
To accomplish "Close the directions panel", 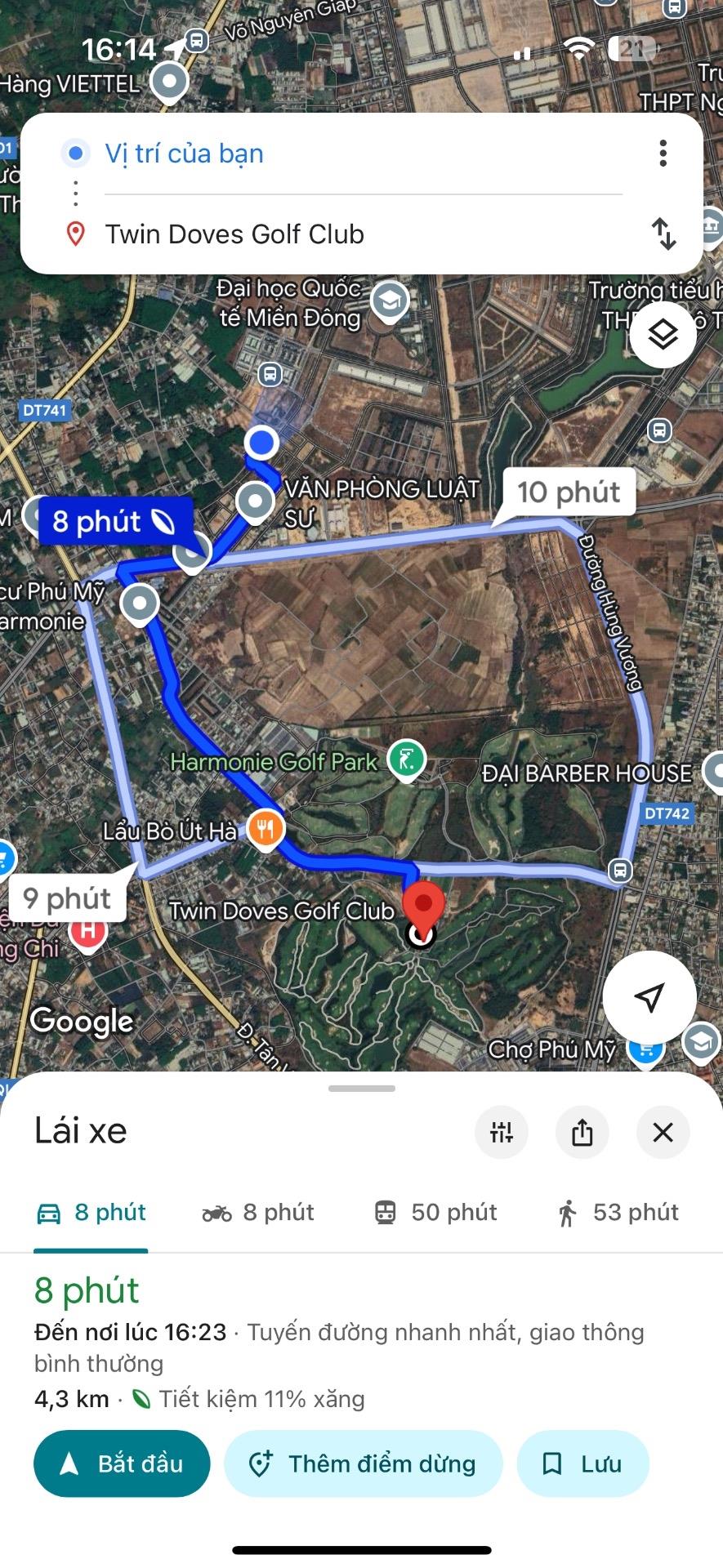I will click(x=663, y=1132).
